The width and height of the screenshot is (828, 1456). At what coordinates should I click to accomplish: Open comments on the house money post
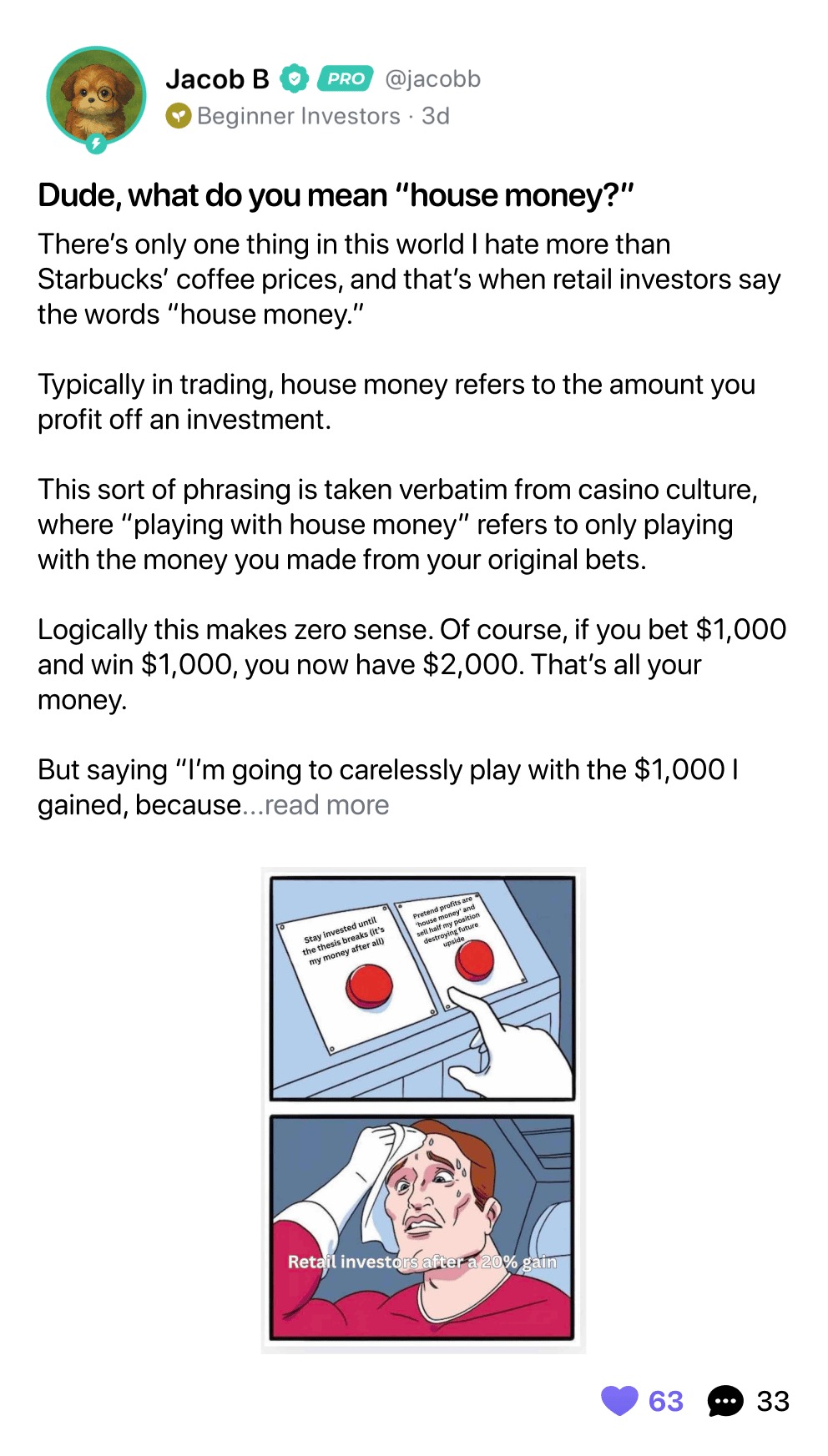[724, 1401]
